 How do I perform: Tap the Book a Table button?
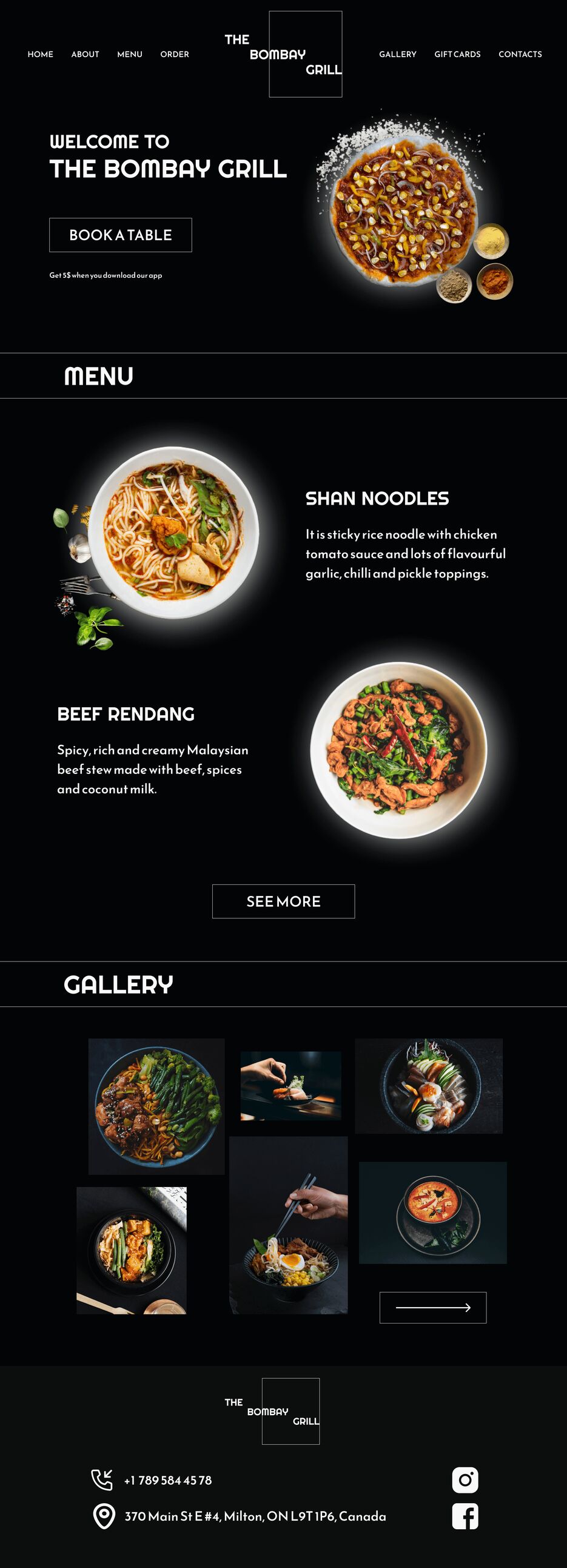tap(121, 235)
